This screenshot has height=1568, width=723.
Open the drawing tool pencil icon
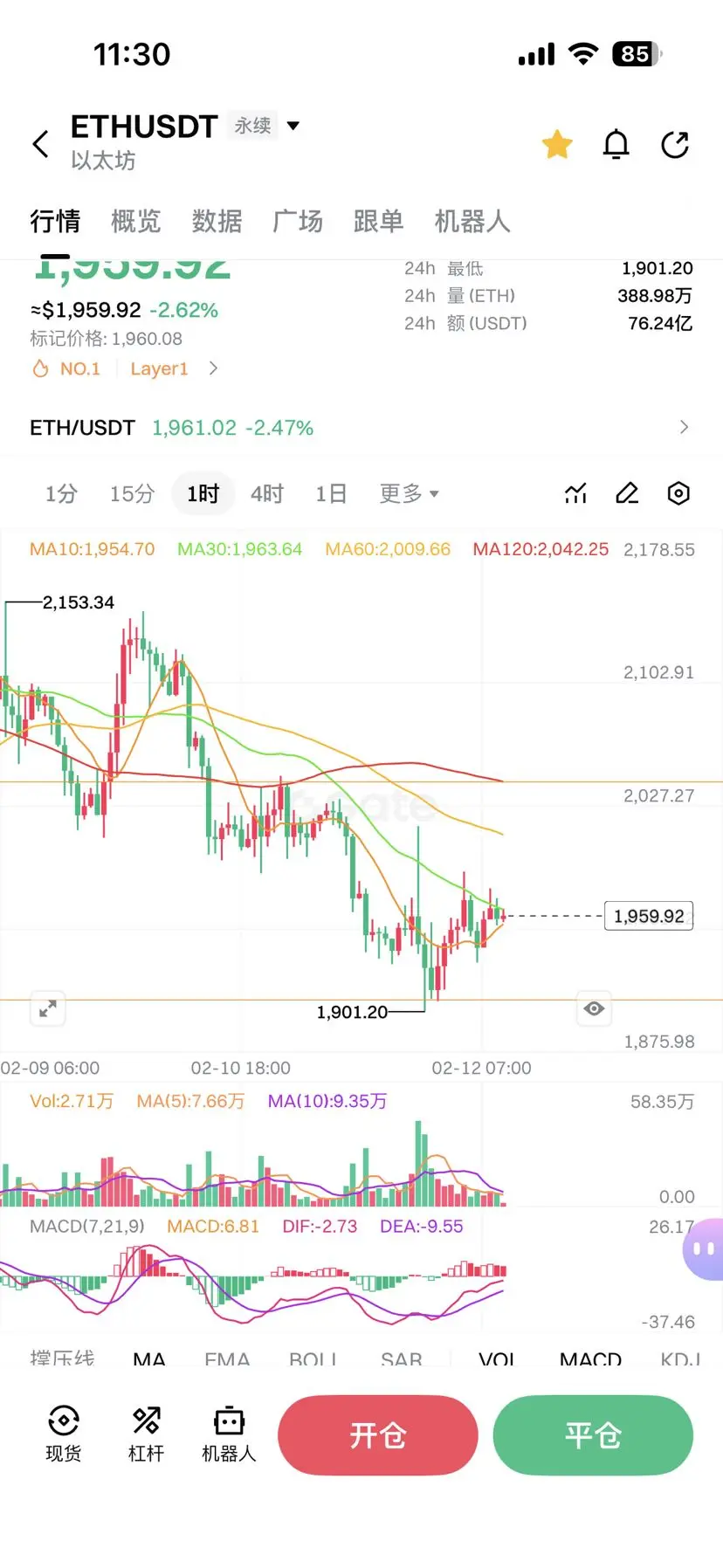click(627, 493)
